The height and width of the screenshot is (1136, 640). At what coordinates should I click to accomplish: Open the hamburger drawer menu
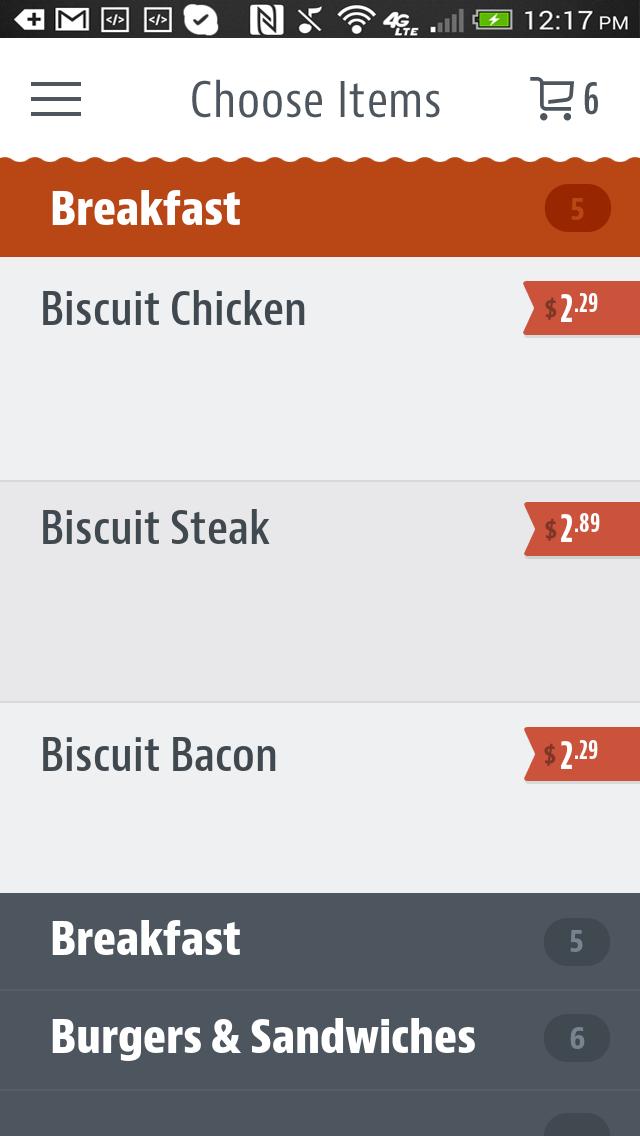tap(56, 99)
